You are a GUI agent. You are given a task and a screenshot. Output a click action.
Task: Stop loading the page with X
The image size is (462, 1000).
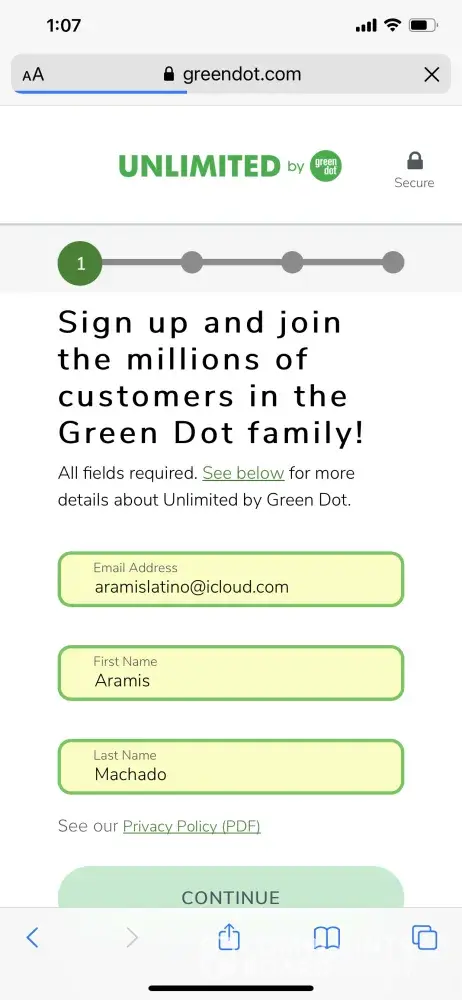[431, 75]
